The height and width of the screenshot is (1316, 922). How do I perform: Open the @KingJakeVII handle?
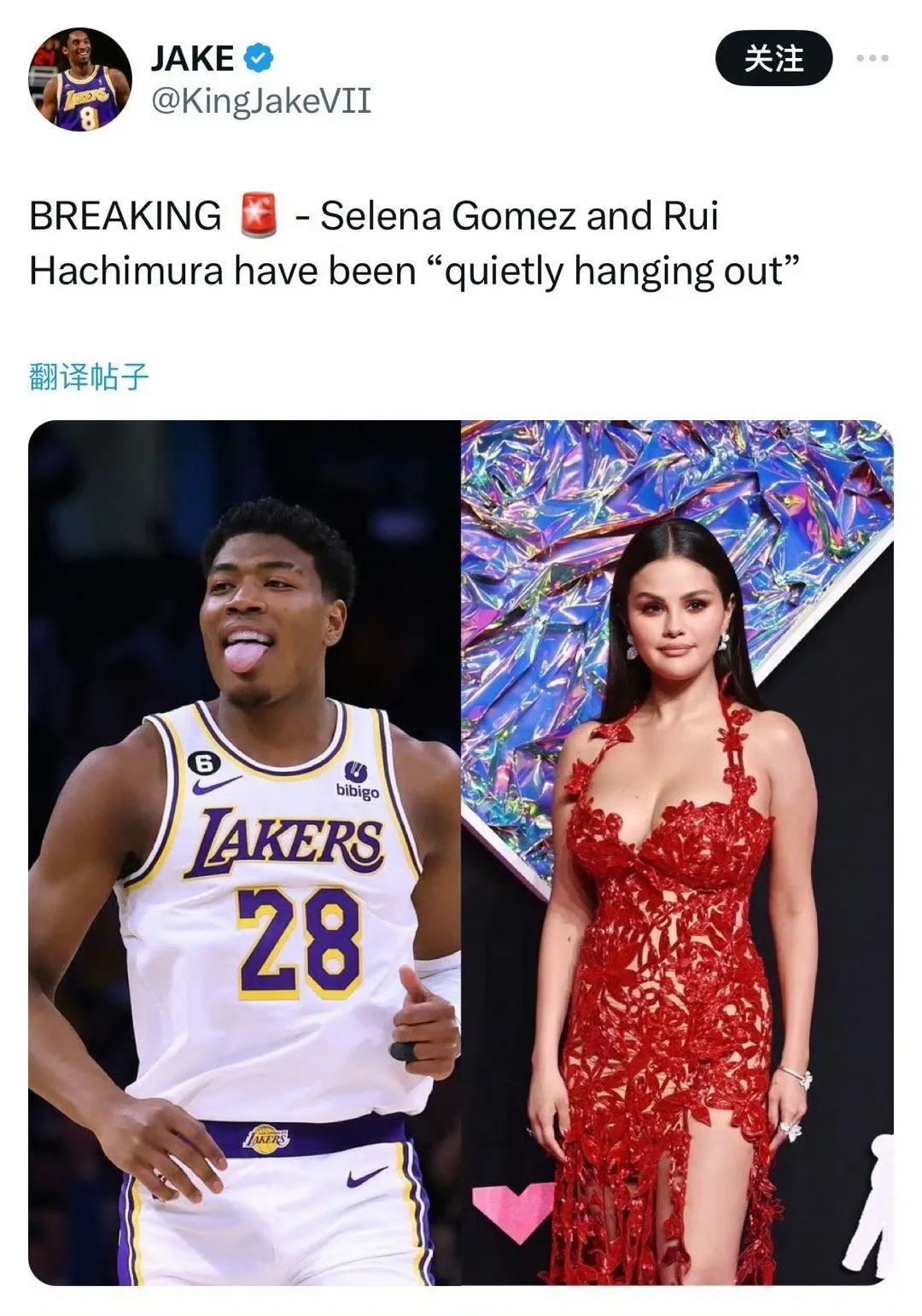261,102
